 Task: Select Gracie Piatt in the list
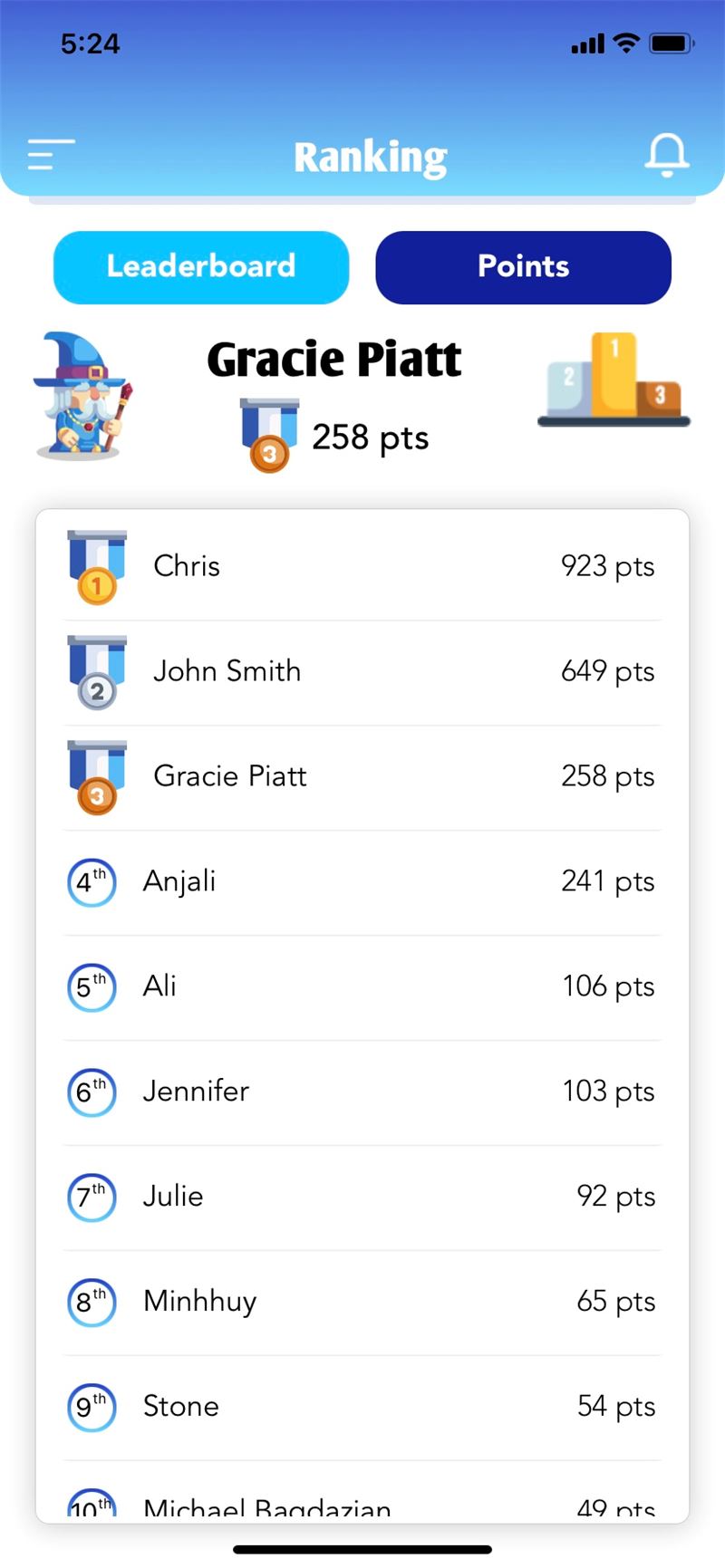pyautogui.click(x=362, y=777)
